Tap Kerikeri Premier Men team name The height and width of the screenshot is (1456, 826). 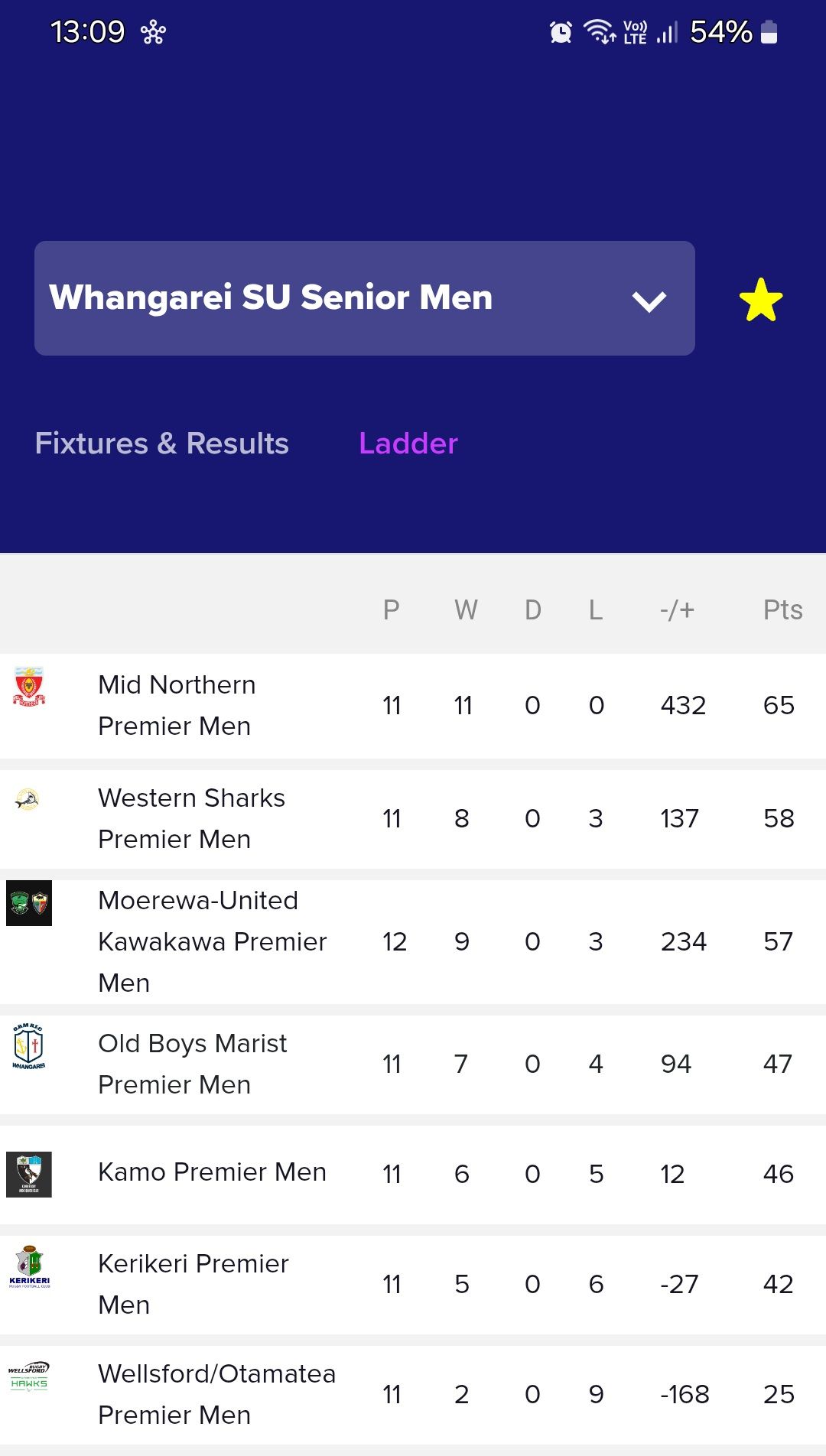tap(193, 1284)
